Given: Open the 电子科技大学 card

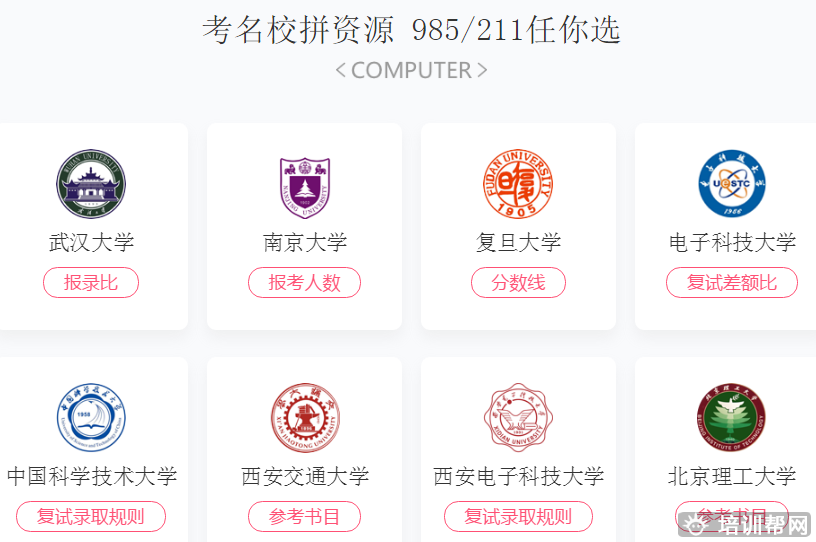Looking at the screenshot, I should point(731,200).
